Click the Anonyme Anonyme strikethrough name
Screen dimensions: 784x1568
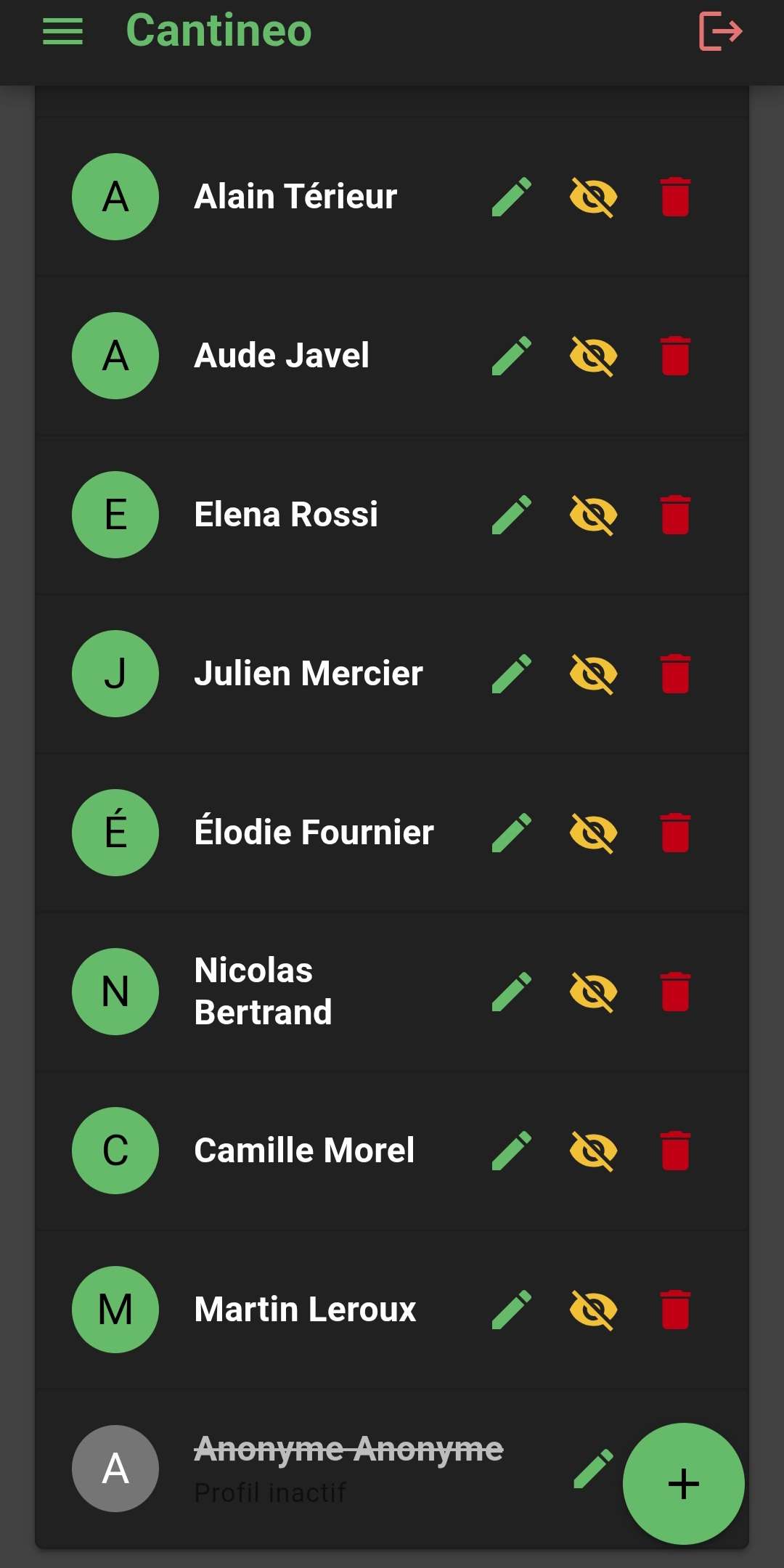coord(348,1448)
